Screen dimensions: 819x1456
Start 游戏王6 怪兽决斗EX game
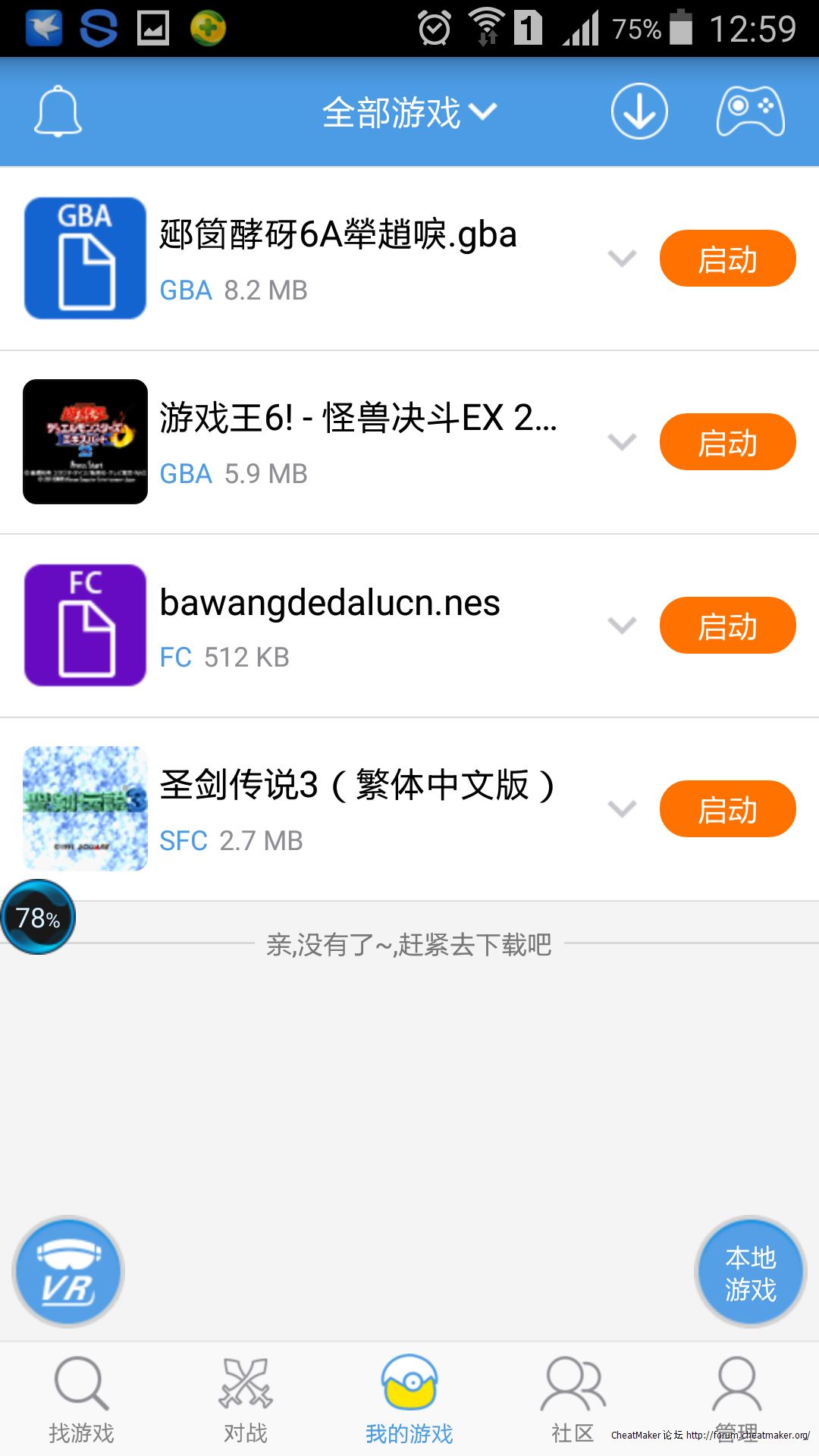[x=727, y=442]
